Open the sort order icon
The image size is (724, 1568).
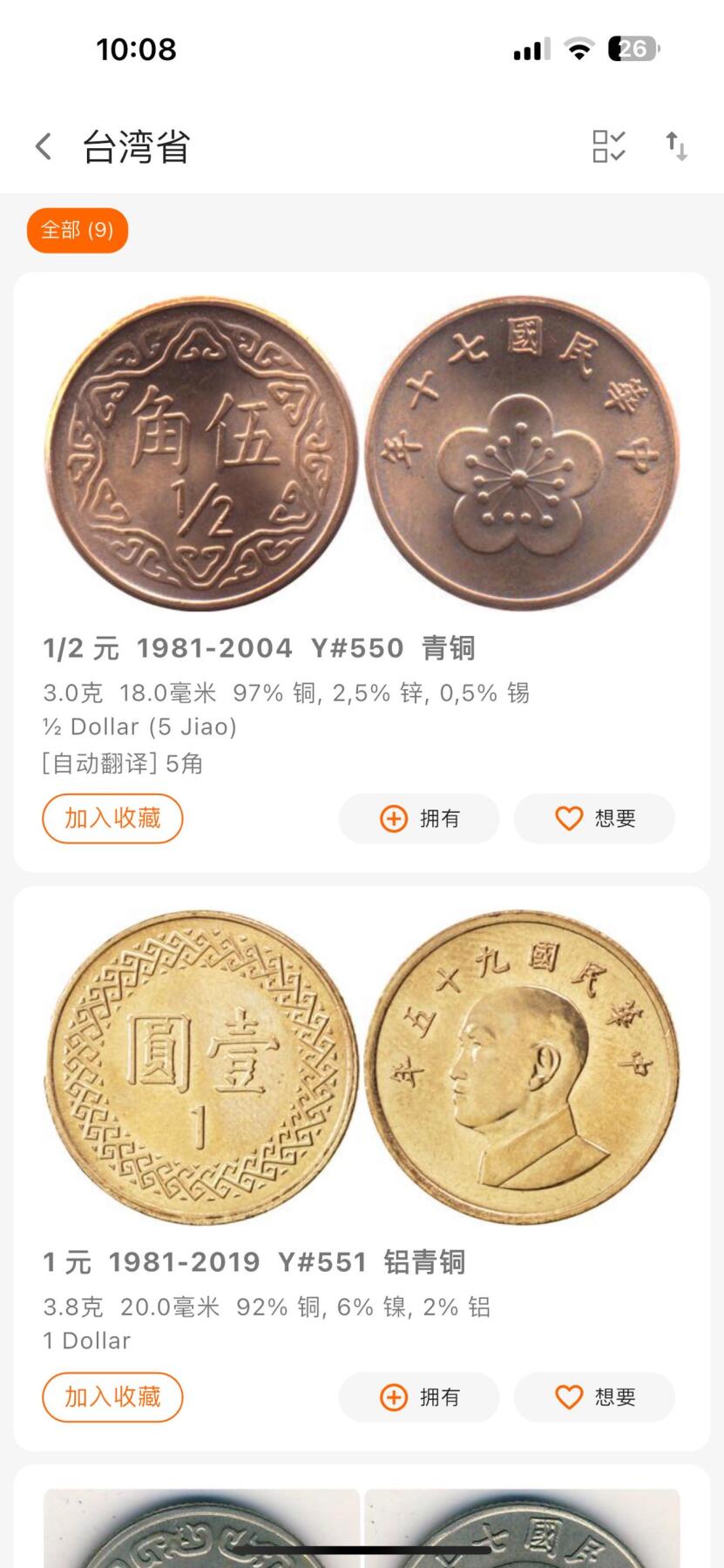coord(676,146)
